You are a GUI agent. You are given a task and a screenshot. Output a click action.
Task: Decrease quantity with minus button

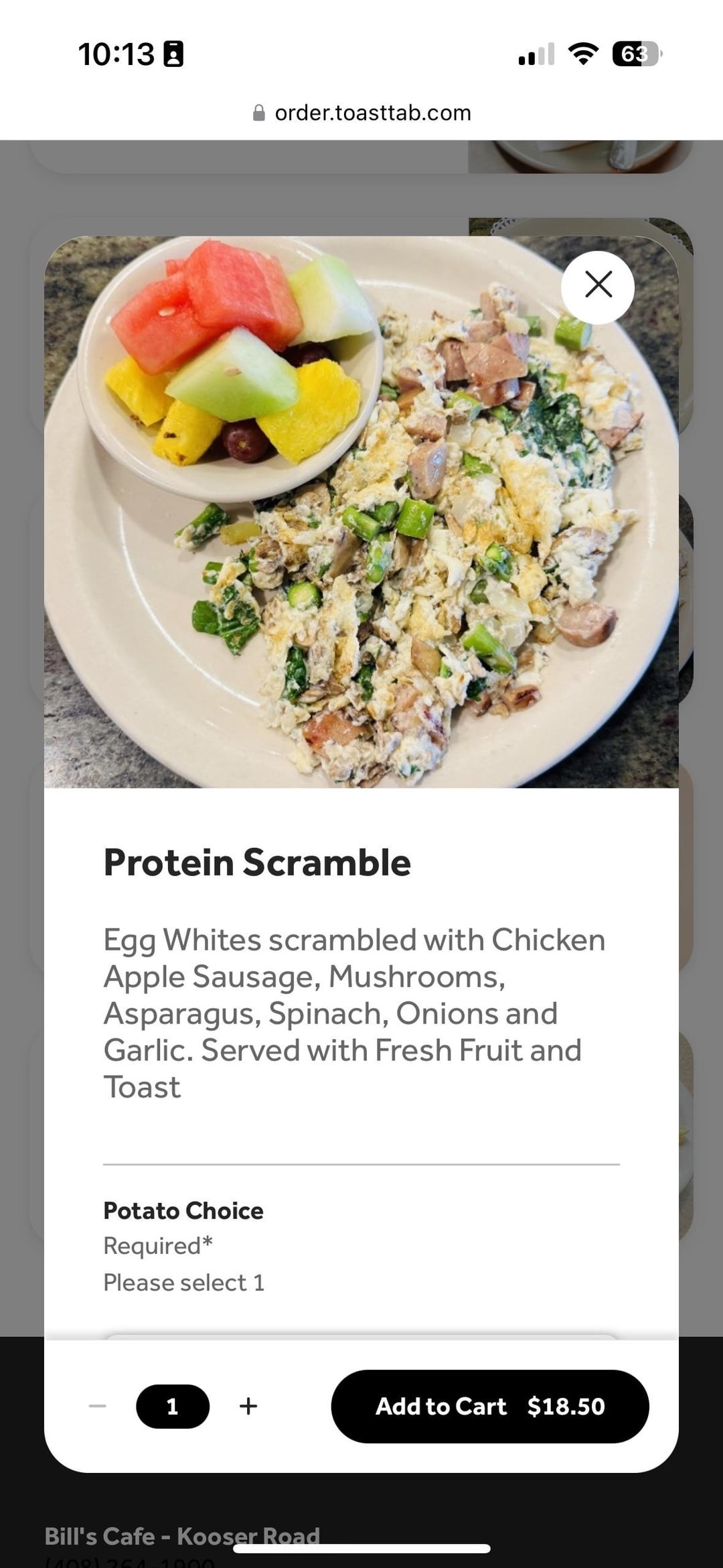click(x=98, y=1406)
